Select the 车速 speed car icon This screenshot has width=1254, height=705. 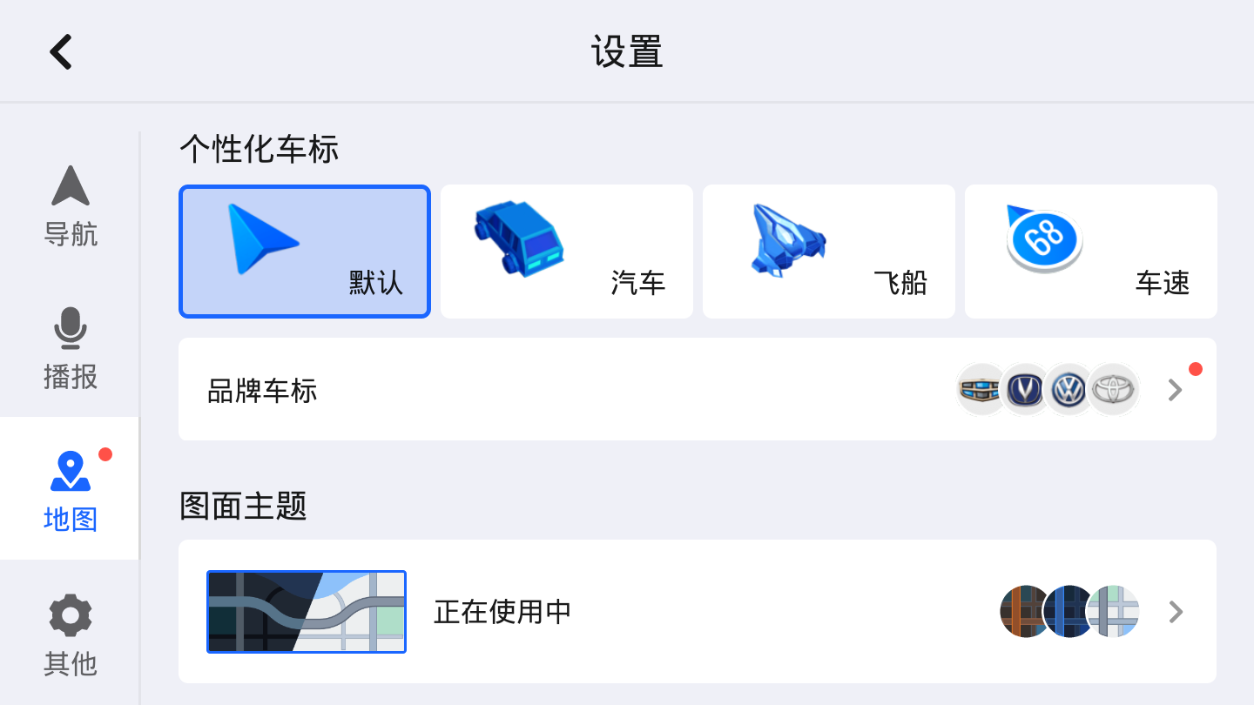click(1090, 252)
